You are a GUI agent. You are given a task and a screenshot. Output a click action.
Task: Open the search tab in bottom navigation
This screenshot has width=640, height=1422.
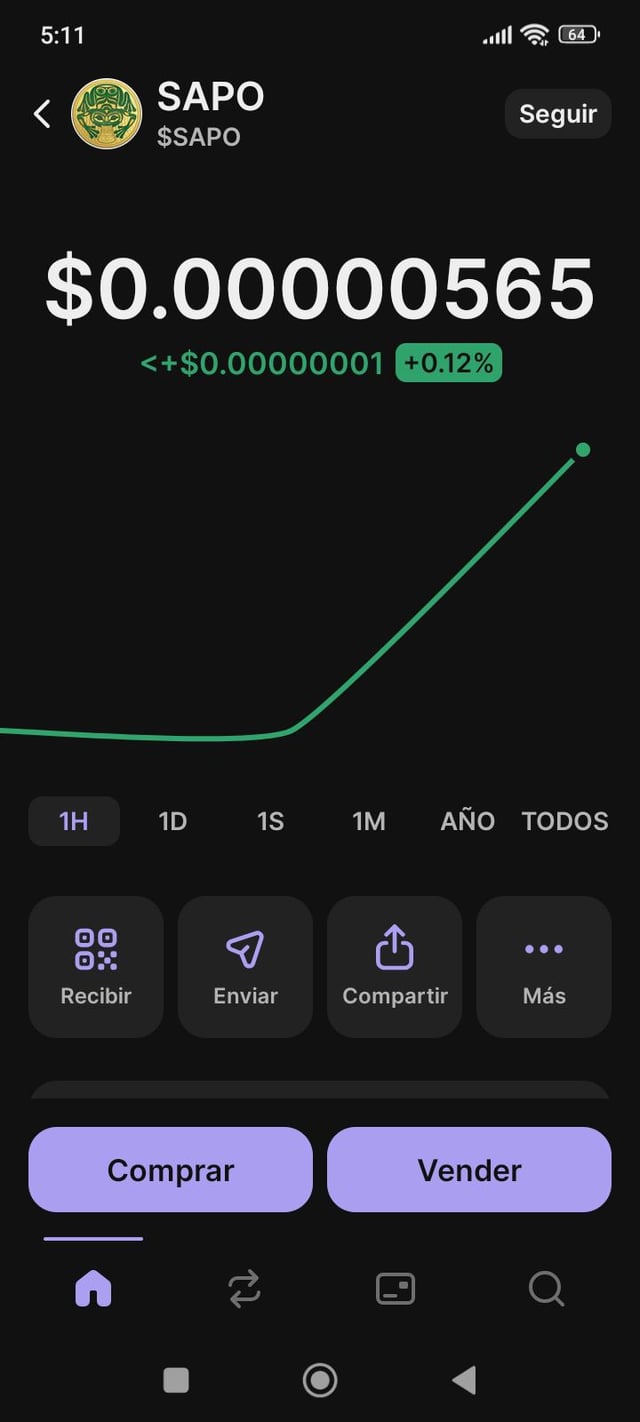pyautogui.click(x=546, y=1289)
